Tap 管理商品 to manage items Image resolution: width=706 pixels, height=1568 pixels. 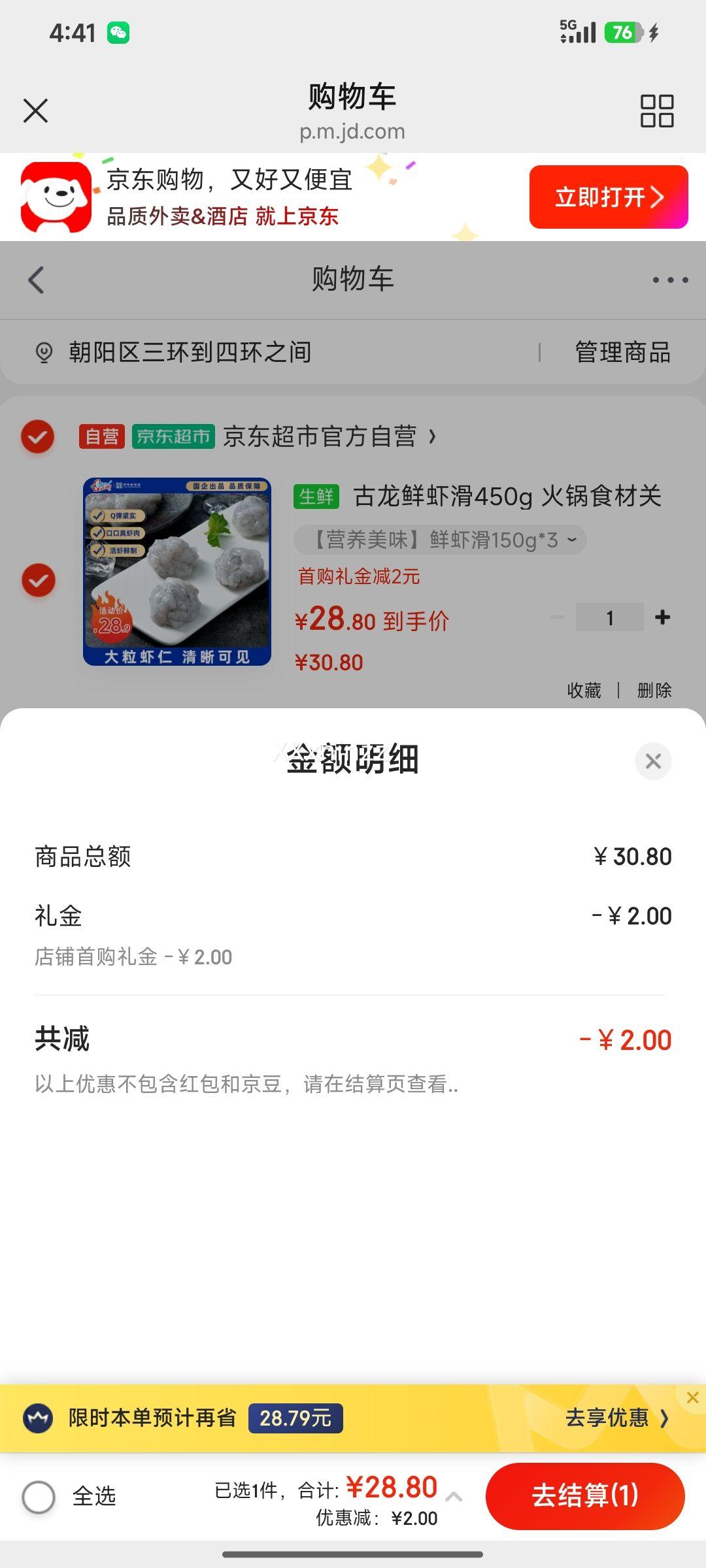click(x=622, y=353)
